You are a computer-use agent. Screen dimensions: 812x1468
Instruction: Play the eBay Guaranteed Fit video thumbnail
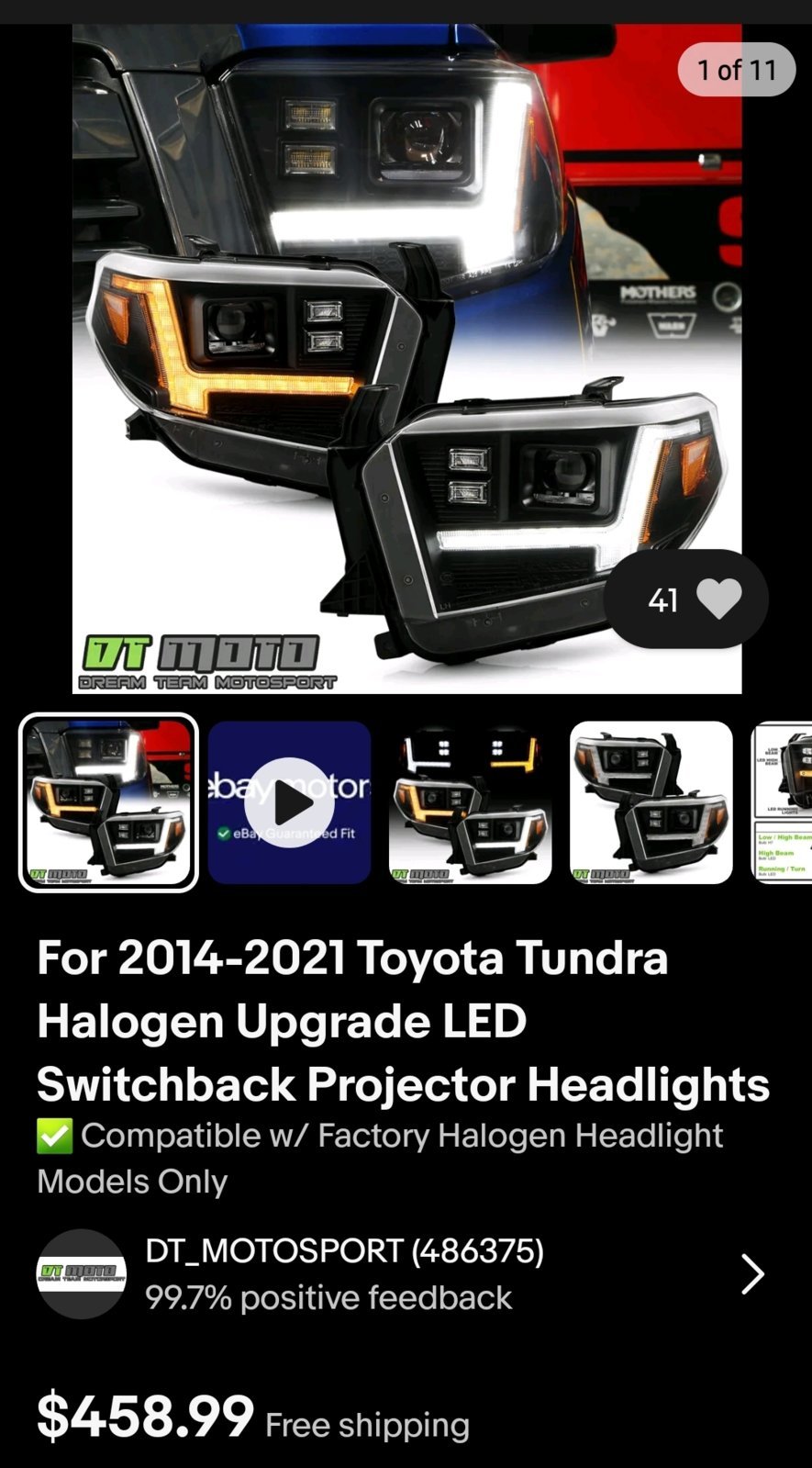tap(289, 802)
